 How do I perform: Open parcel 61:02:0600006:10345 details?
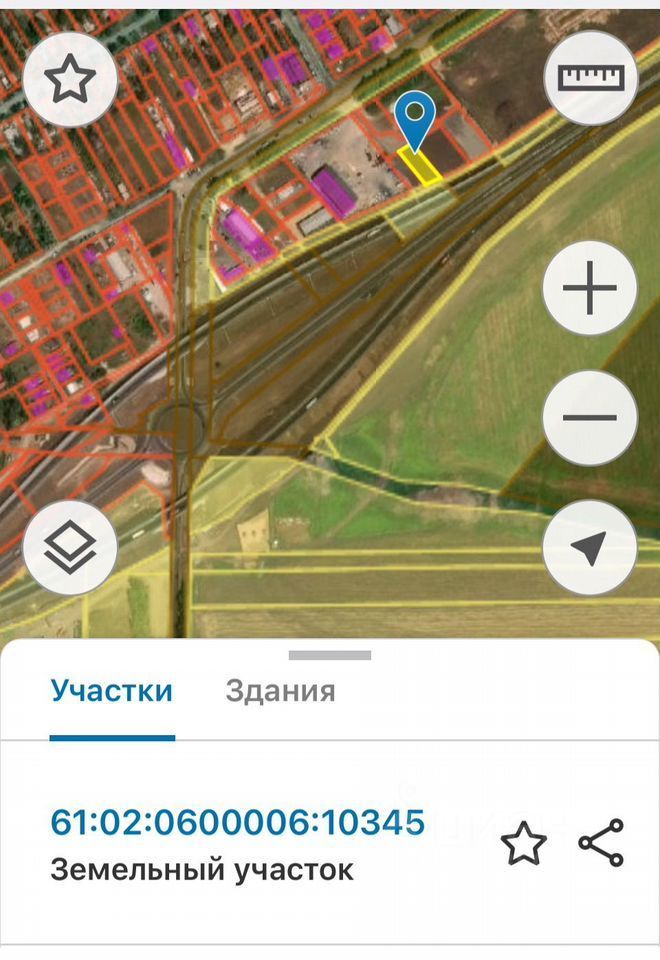pyautogui.click(x=238, y=822)
